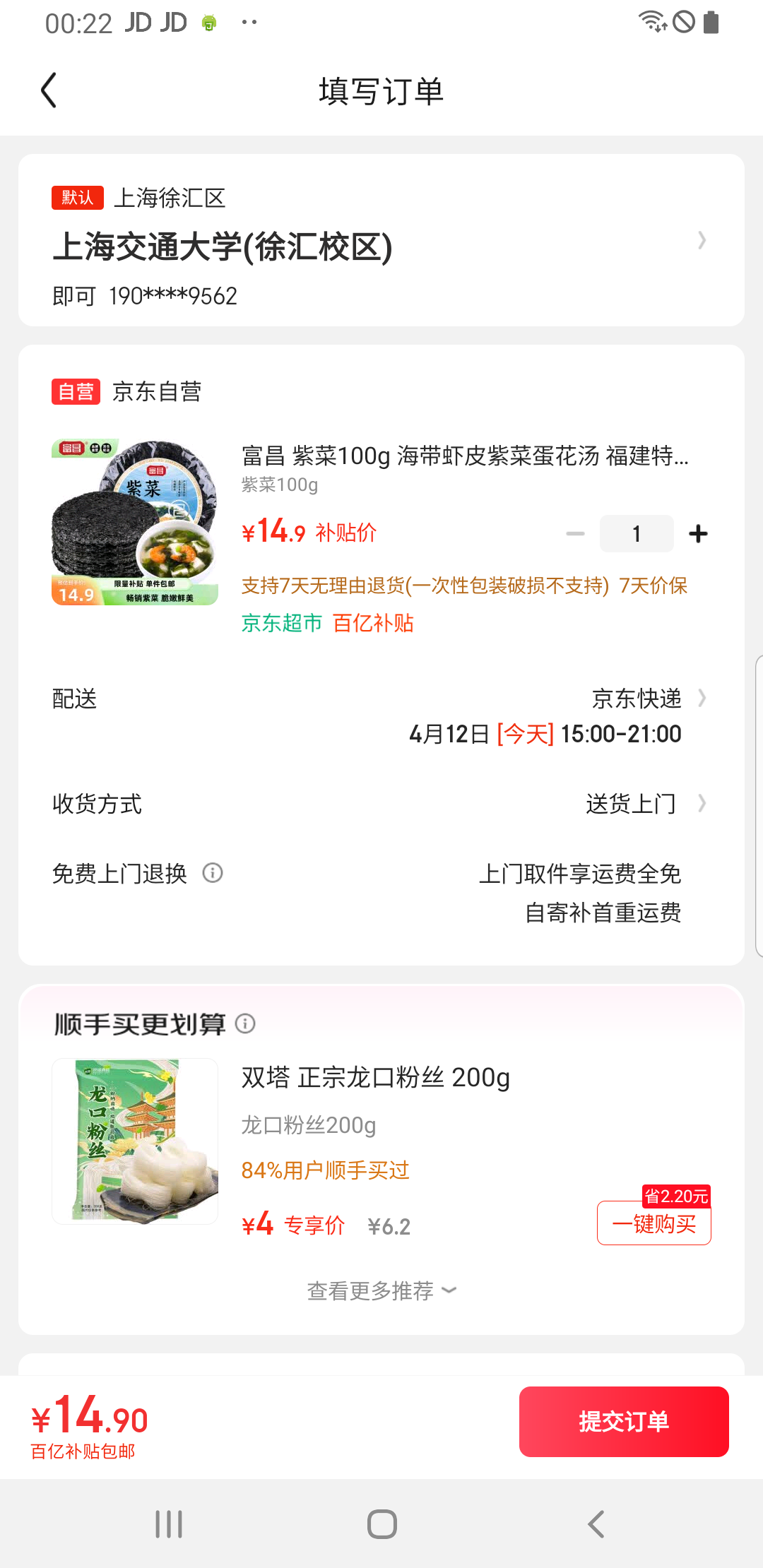Open 配送 京东快递 delivery time options
The height and width of the screenshot is (1568, 763).
click(381, 716)
